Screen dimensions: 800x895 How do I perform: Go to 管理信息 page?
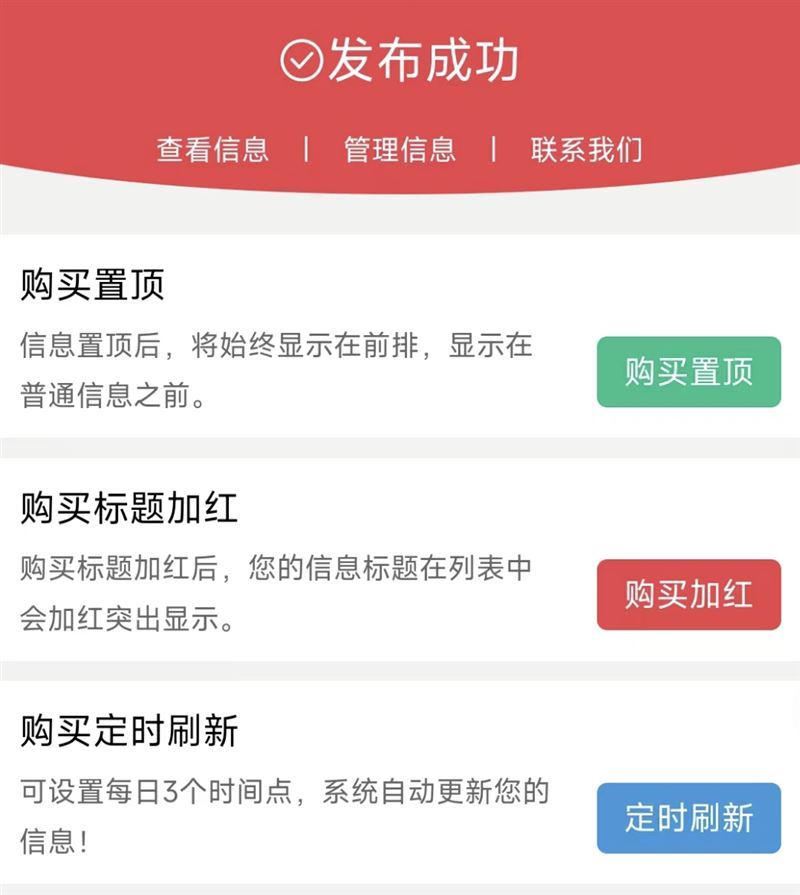400,150
